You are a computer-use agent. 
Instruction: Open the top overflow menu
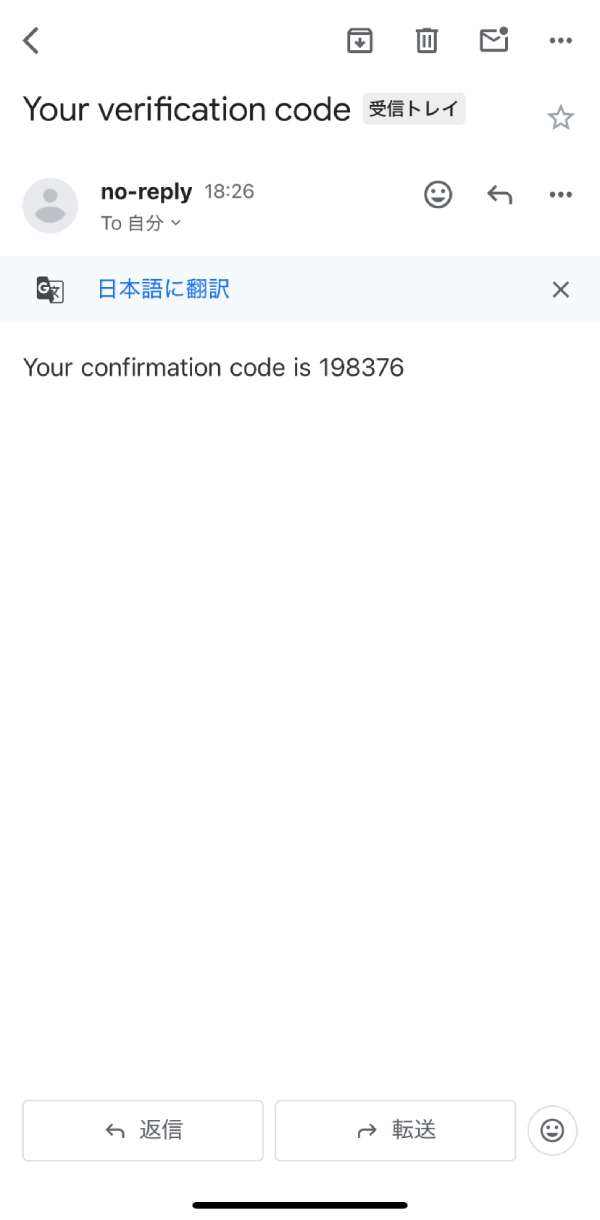pyautogui.click(x=561, y=41)
